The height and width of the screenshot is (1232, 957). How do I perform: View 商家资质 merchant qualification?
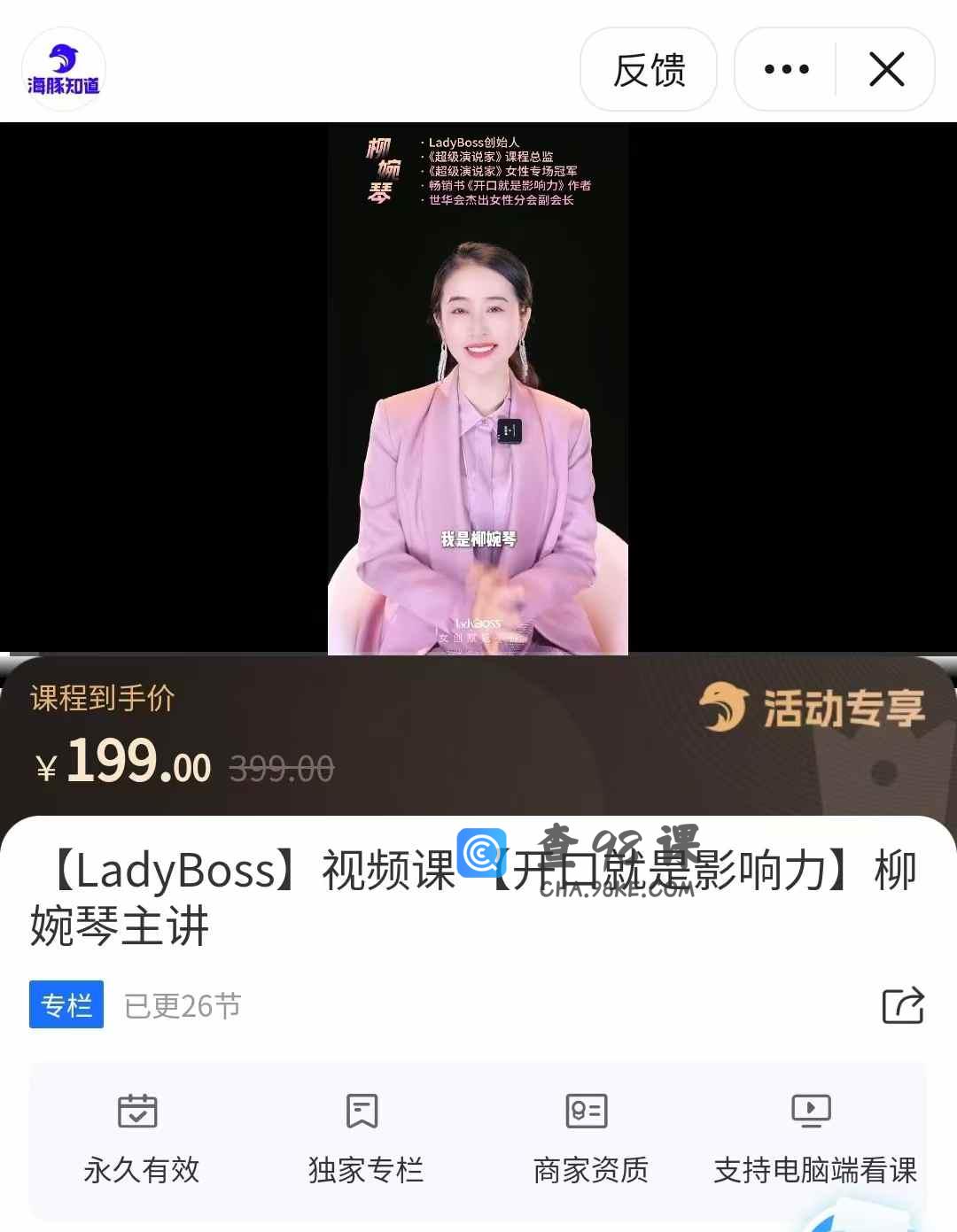click(x=589, y=1138)
